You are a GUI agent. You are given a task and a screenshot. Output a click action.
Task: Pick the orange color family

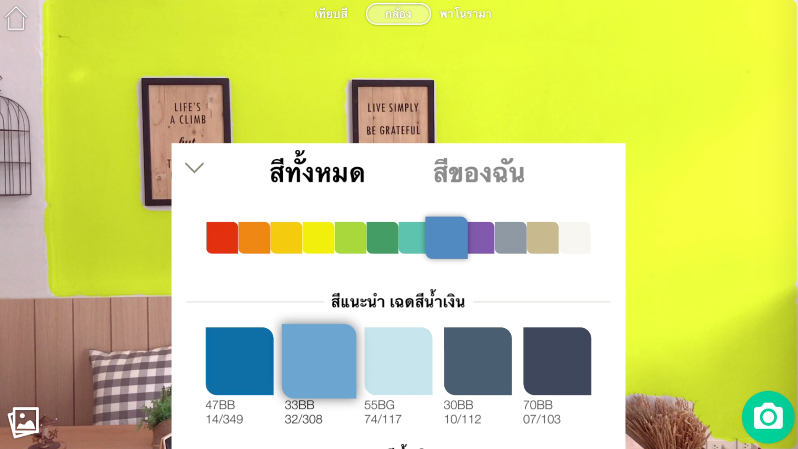coord(254,238)
